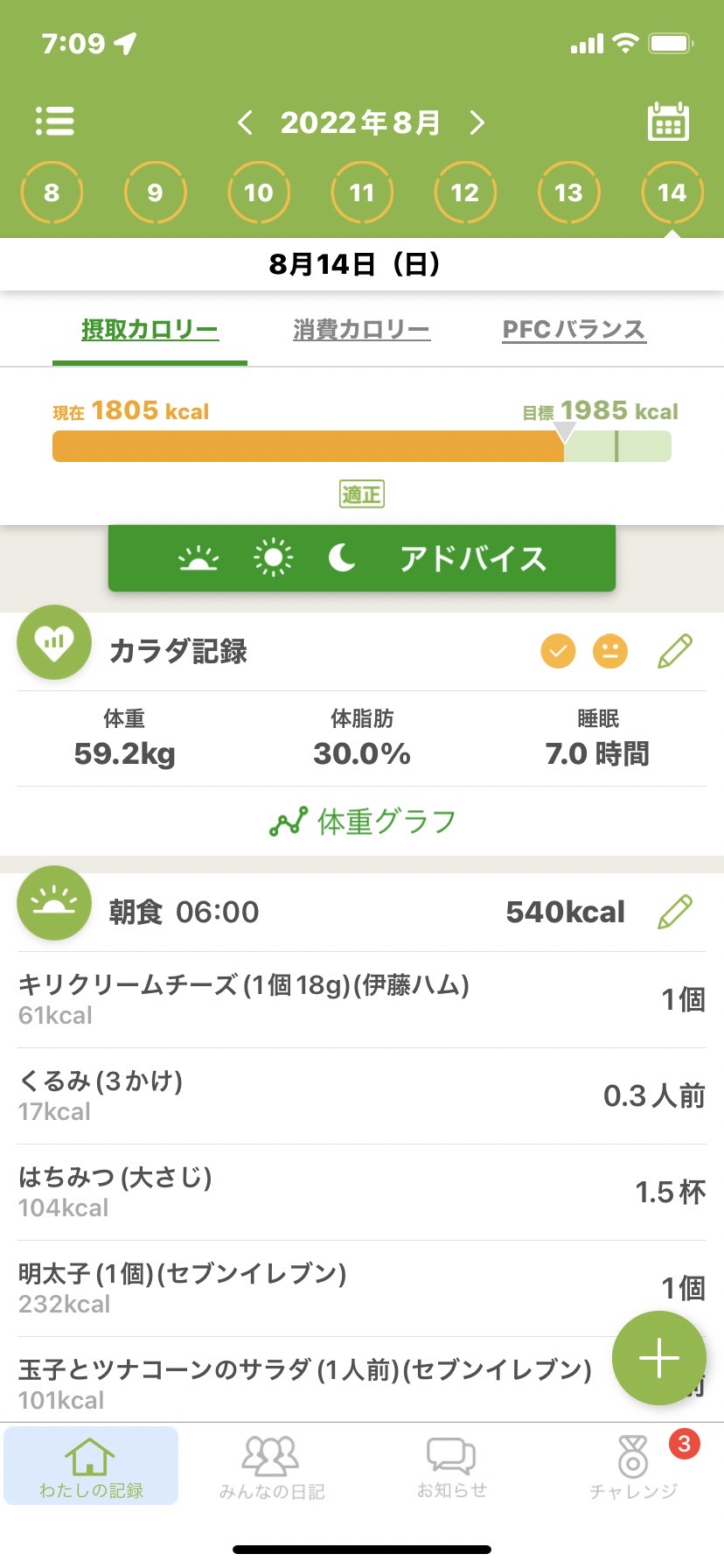Tap the mood face icon in カラダ記録
Image resolution: width=724 pixels, height=1568 pixels.
[x=610, y=651]
